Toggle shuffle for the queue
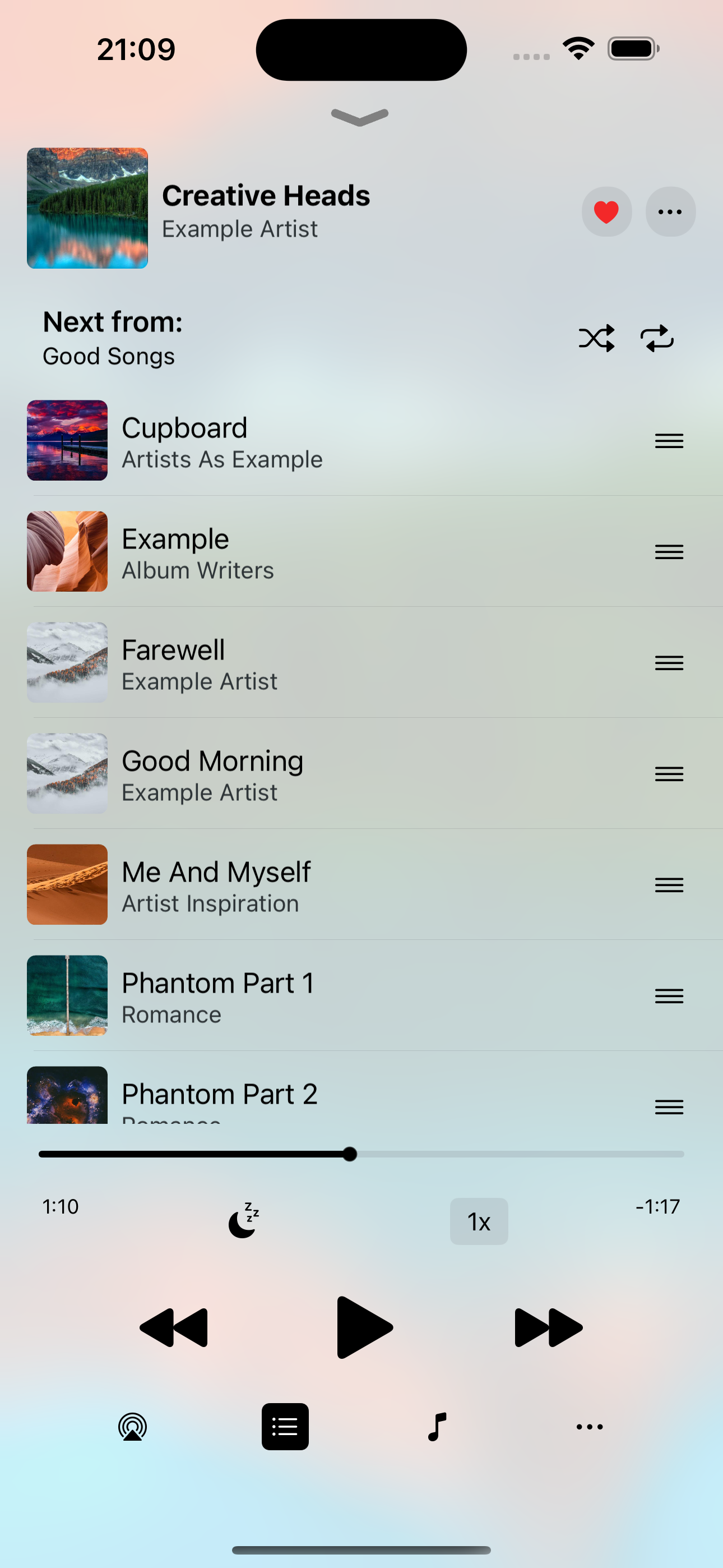 pos(596,338)
